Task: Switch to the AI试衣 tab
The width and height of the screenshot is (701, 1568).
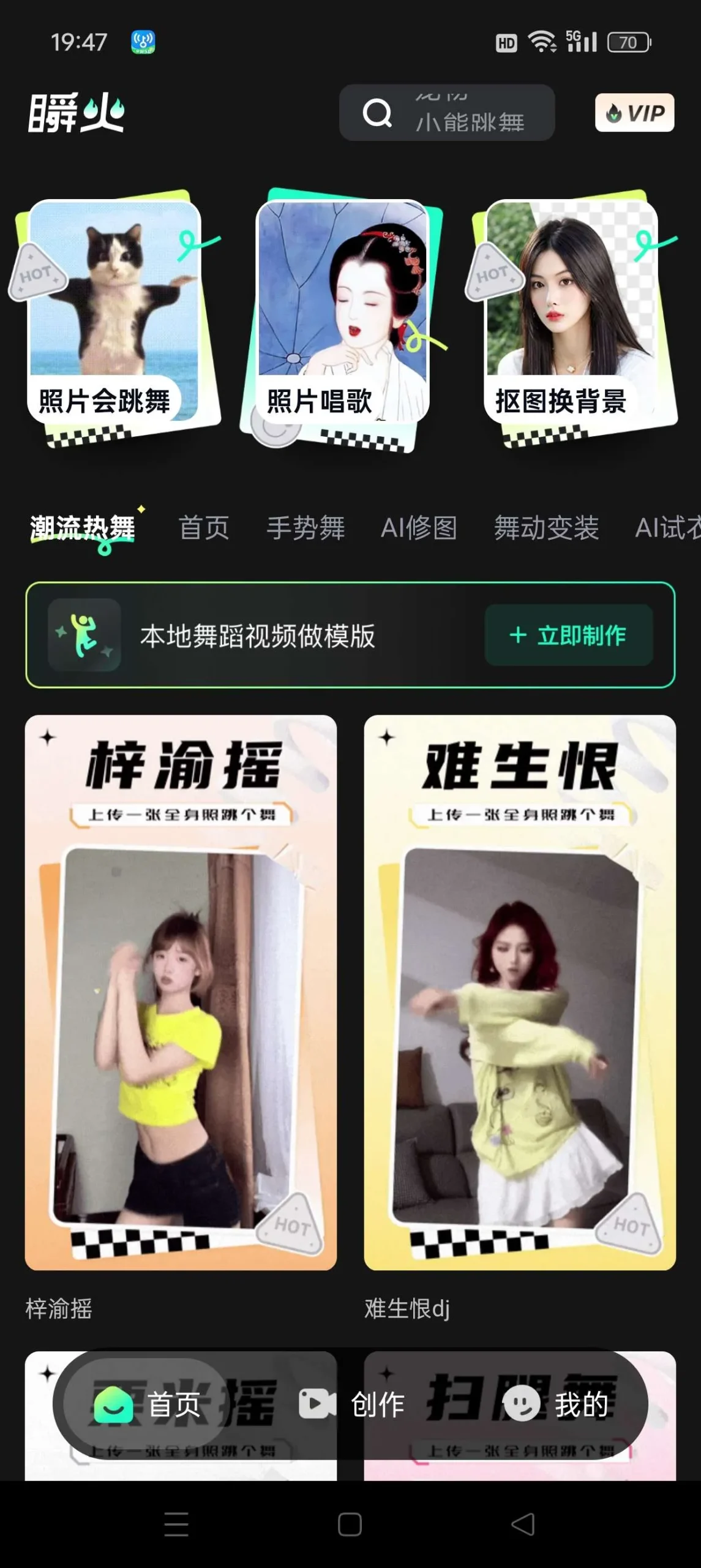Action: coord(667,528)
